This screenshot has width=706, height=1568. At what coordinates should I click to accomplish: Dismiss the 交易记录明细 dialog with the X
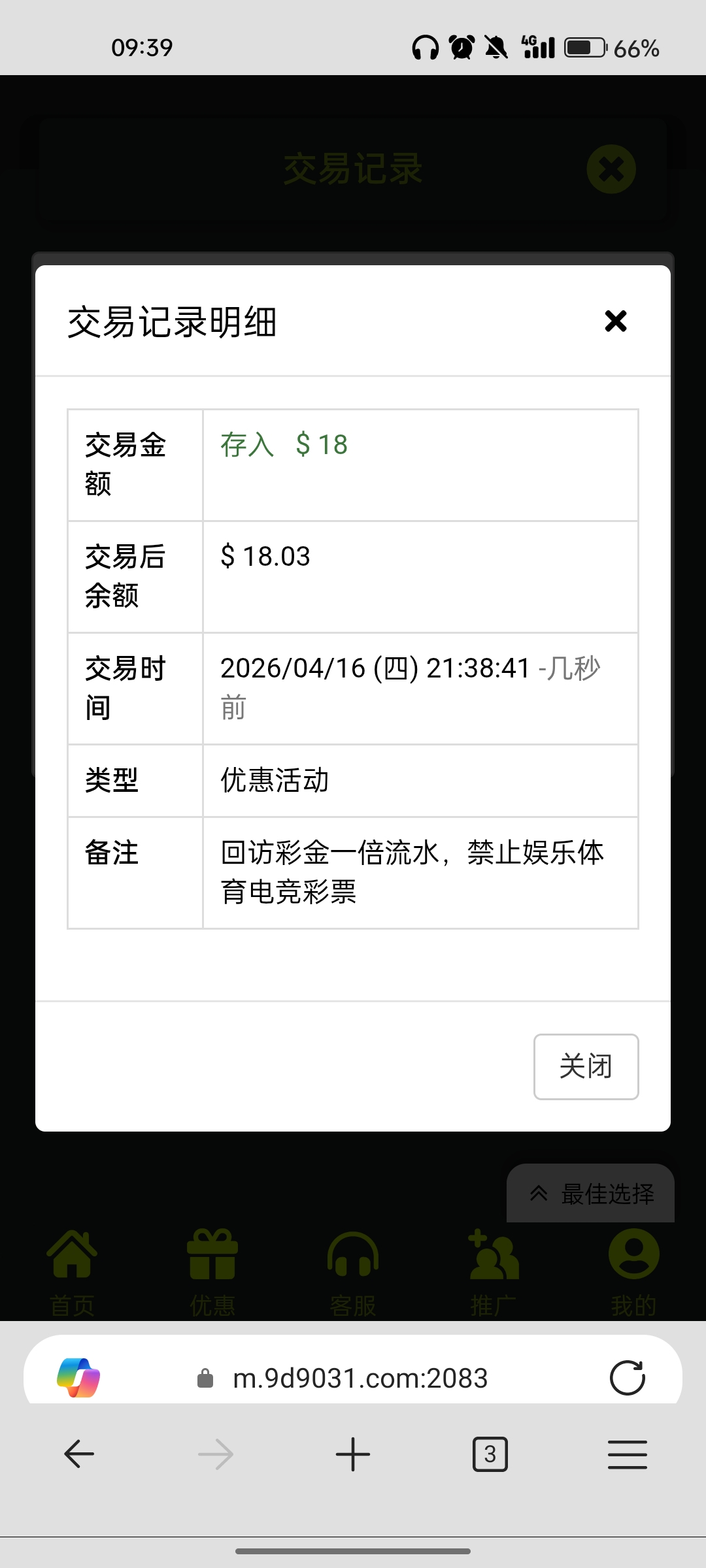[615, 321]
